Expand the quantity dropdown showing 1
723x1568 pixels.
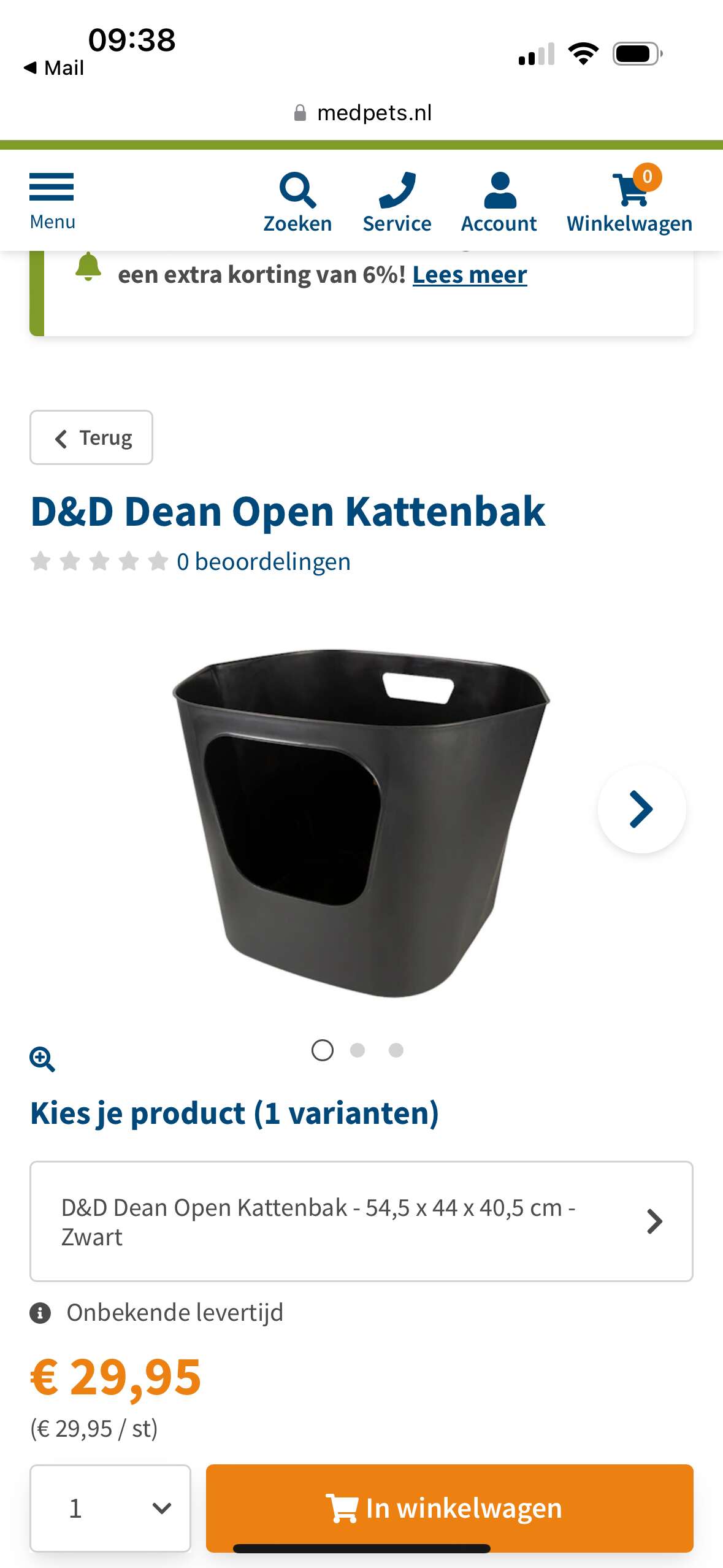[x=110, y=1508]
